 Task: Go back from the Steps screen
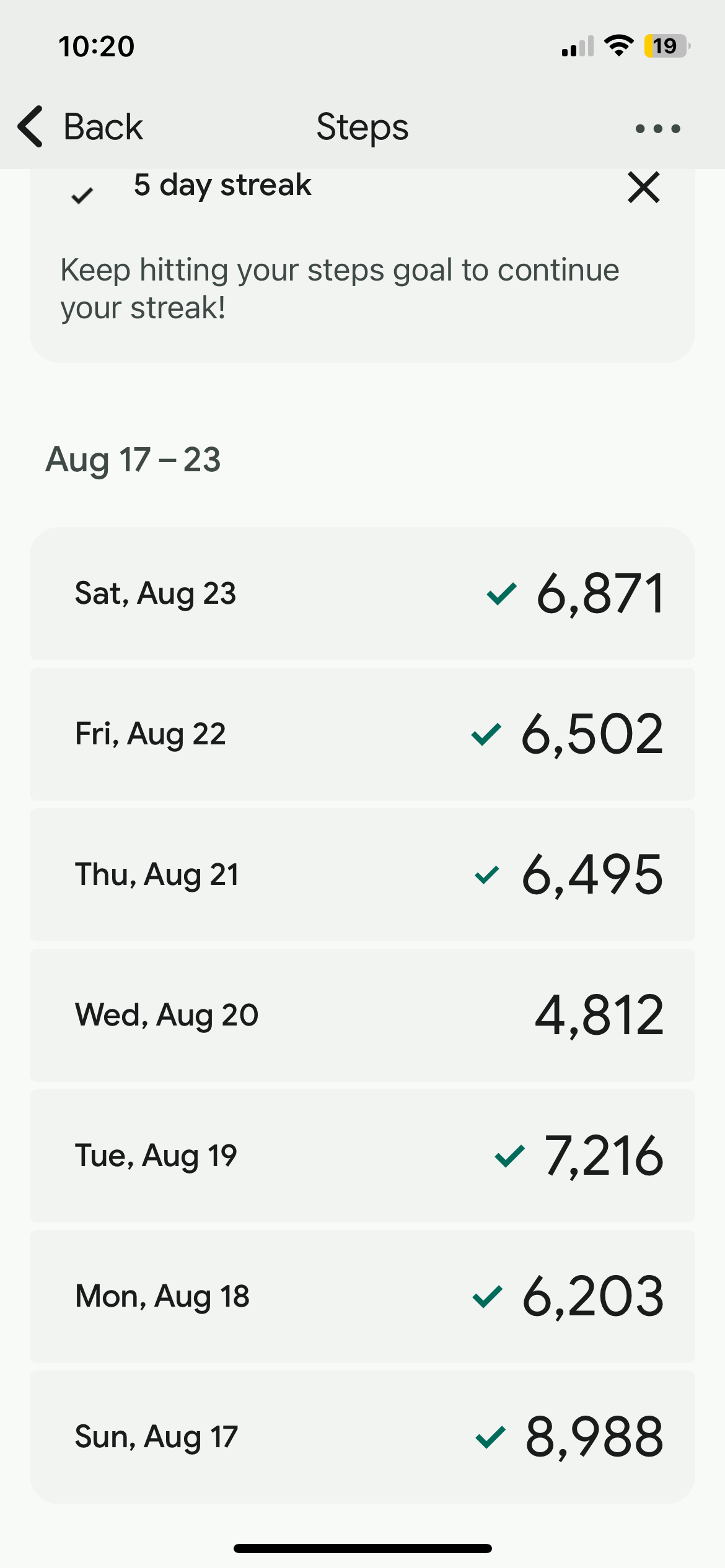pos(81,127)
